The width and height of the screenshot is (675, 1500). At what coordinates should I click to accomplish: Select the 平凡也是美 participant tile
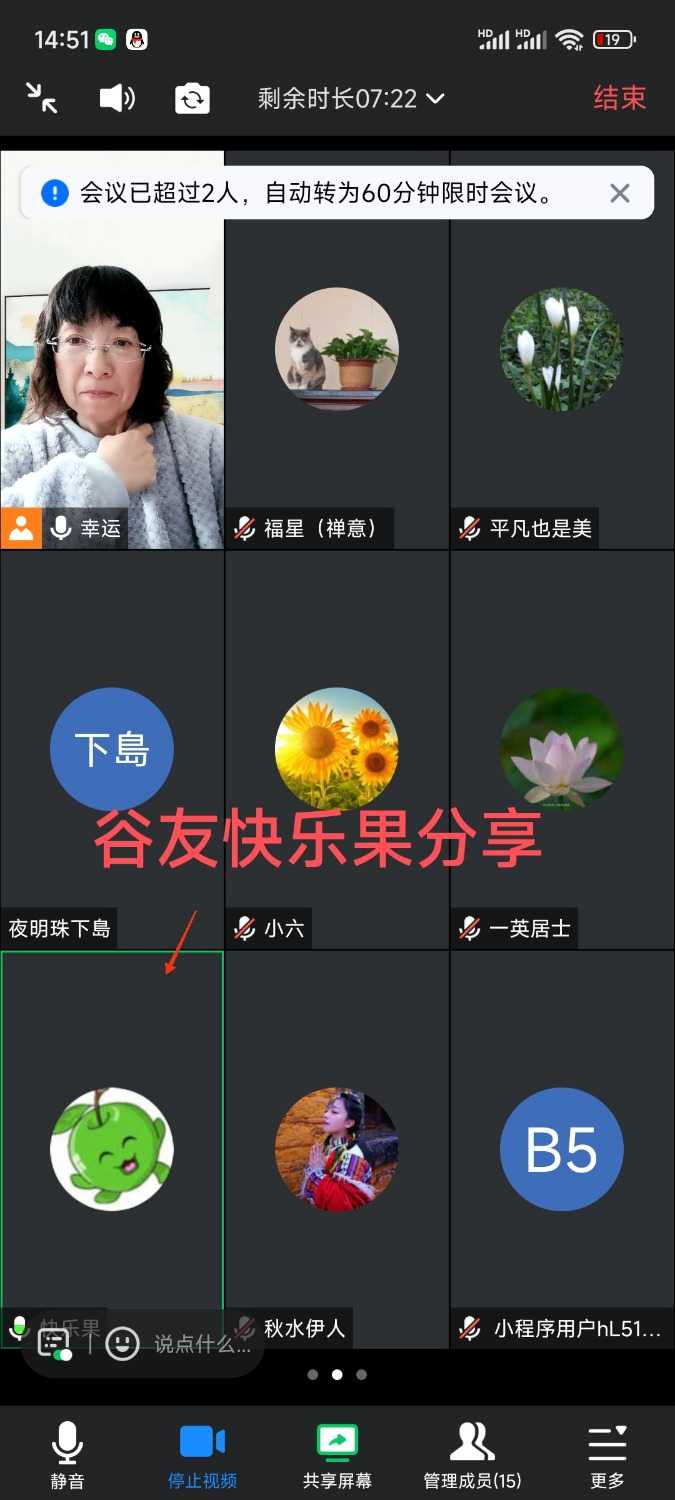[561, 350]
